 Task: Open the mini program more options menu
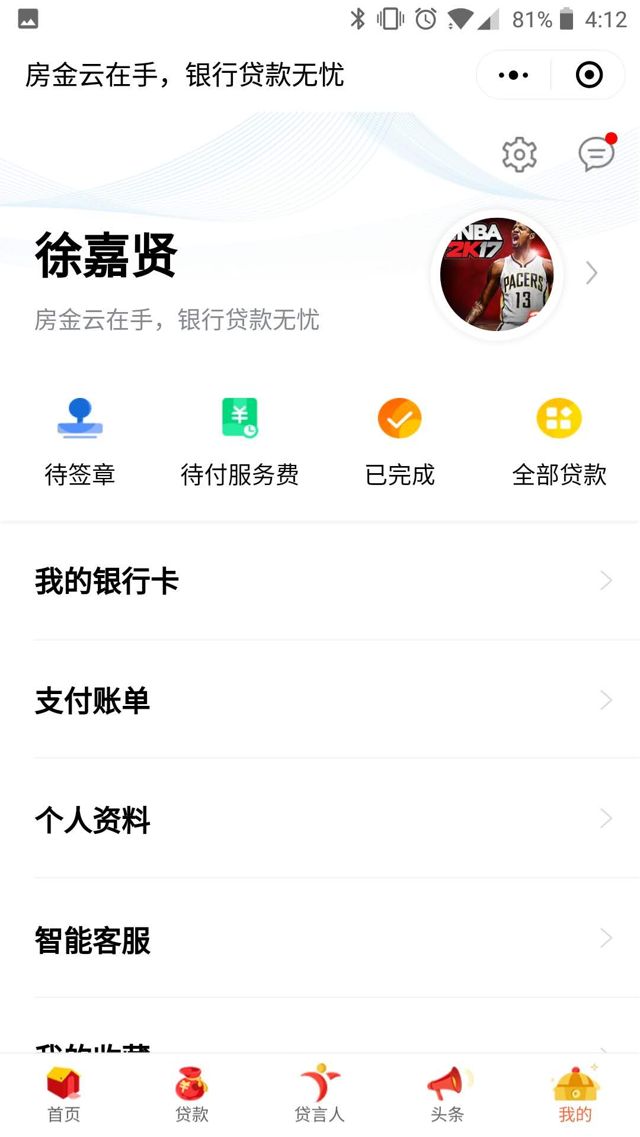click(x=513, y=75)
